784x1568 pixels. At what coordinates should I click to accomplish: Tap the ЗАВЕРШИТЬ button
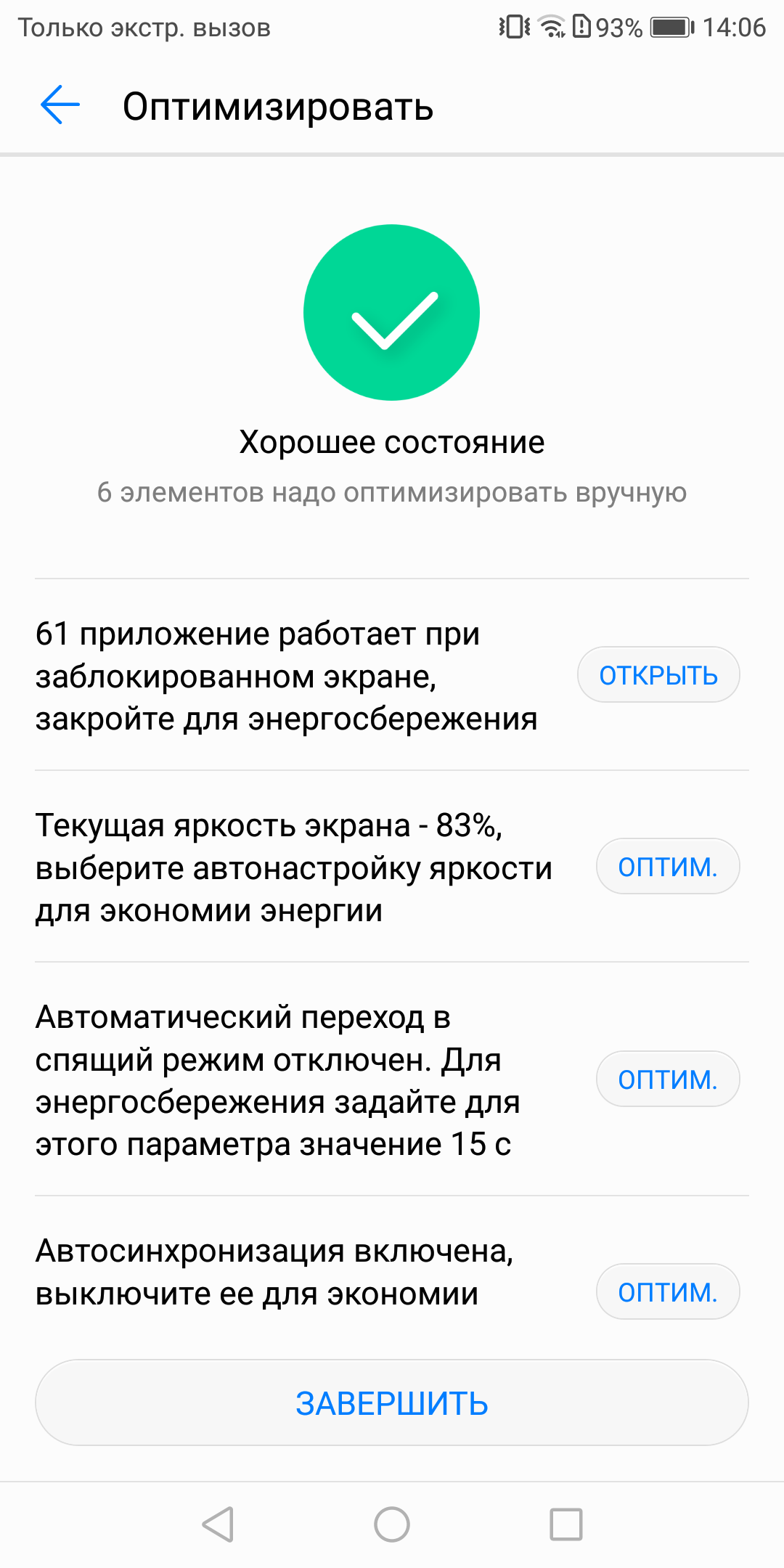pos(392,1402)
